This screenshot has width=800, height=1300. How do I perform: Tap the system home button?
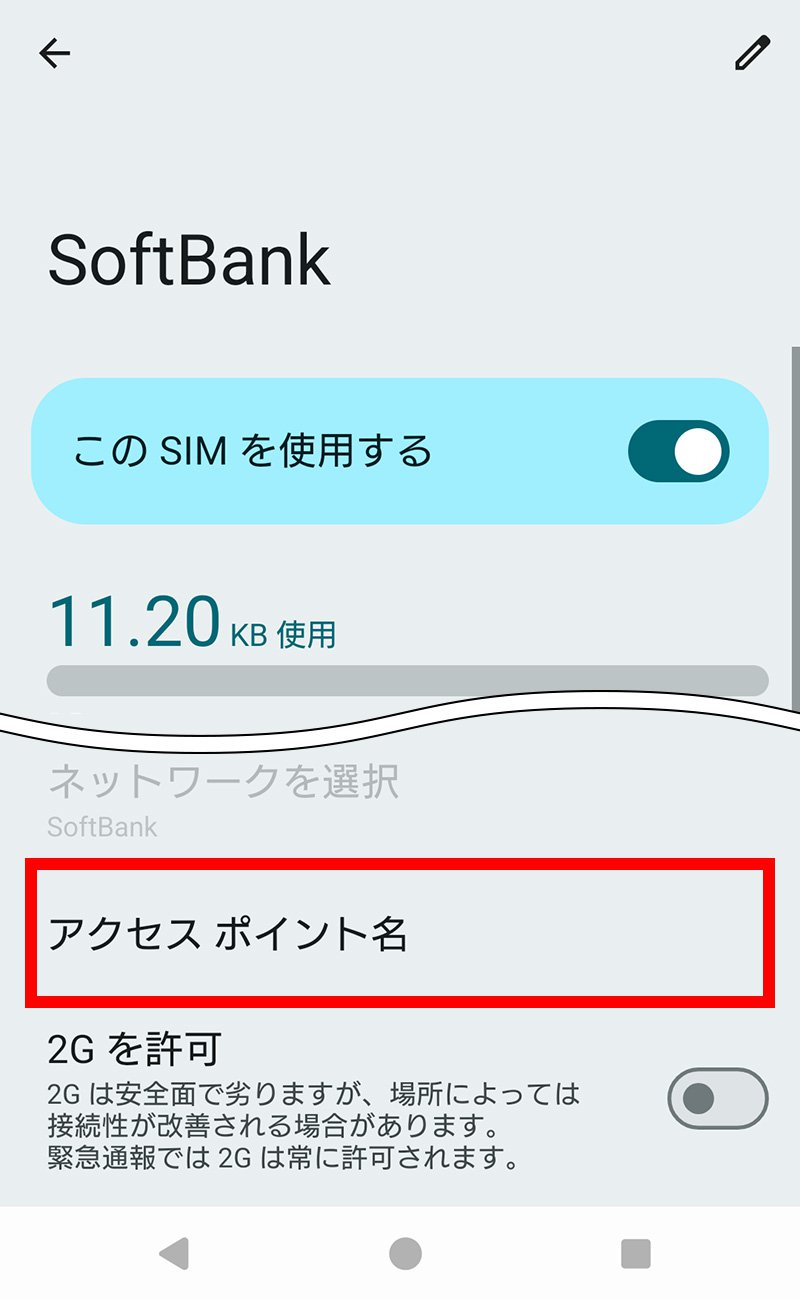[405, 1253]
